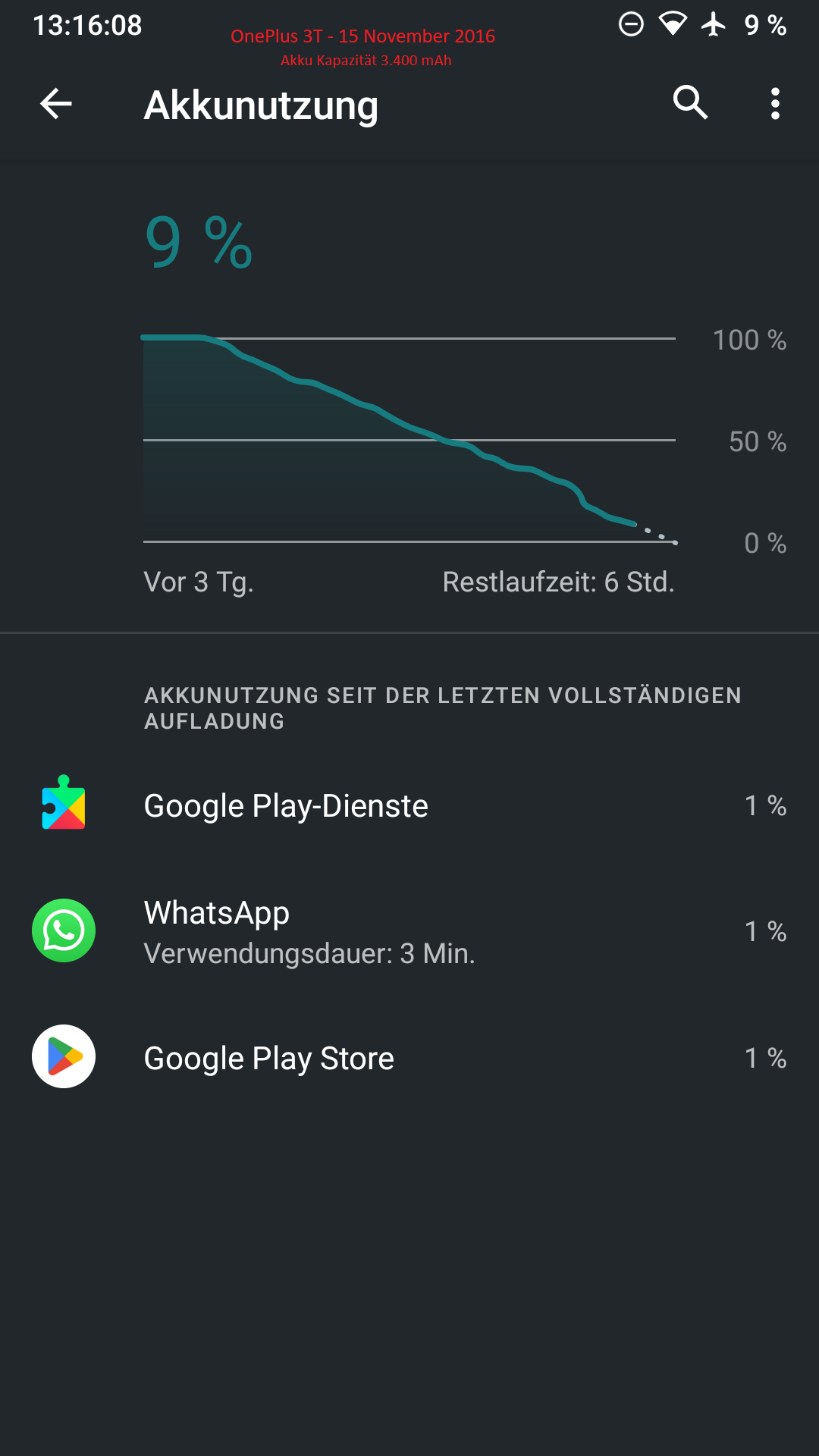Open Google Play-Dienste battery details
This screenshot has width=819, height=1456.
pos(409,805)
